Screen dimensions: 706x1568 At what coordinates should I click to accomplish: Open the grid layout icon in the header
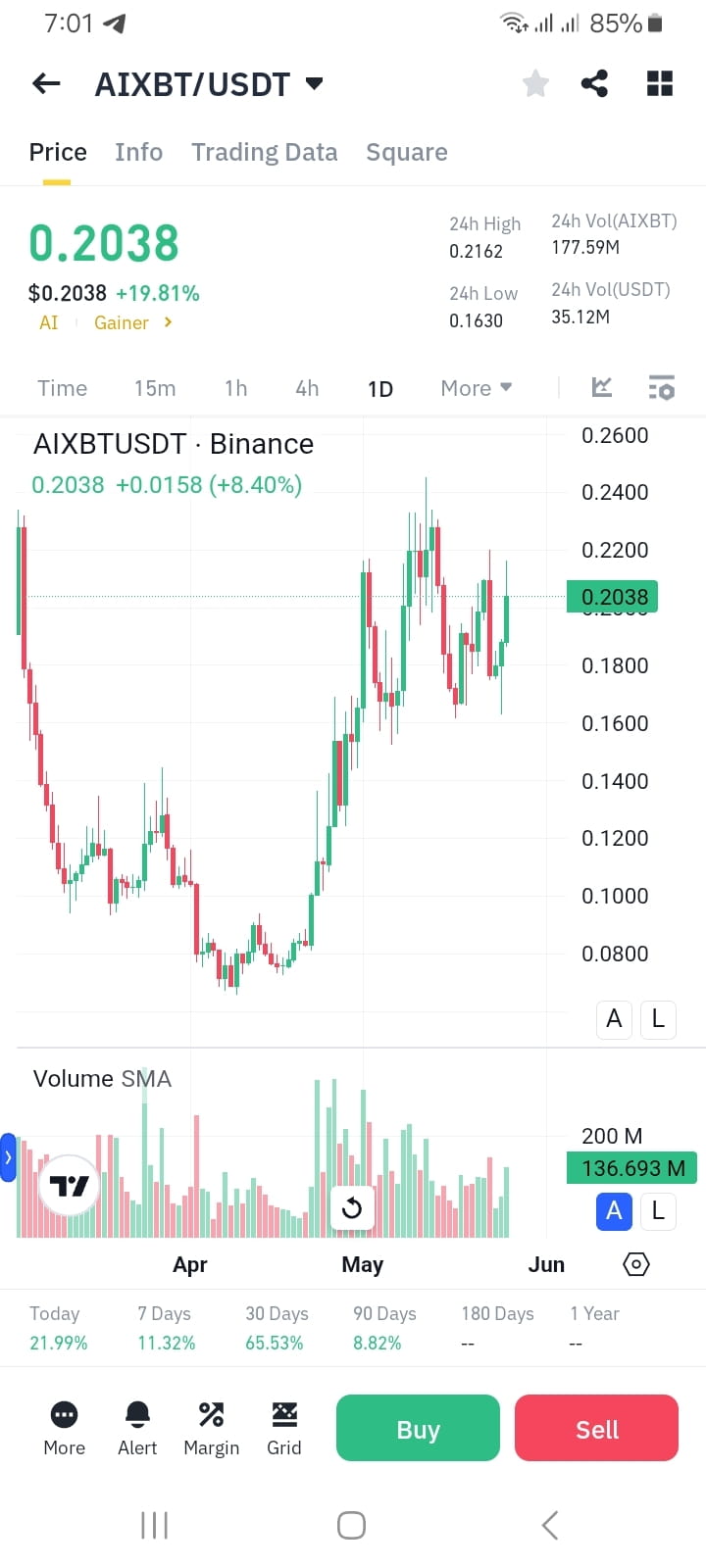point(660,84)
